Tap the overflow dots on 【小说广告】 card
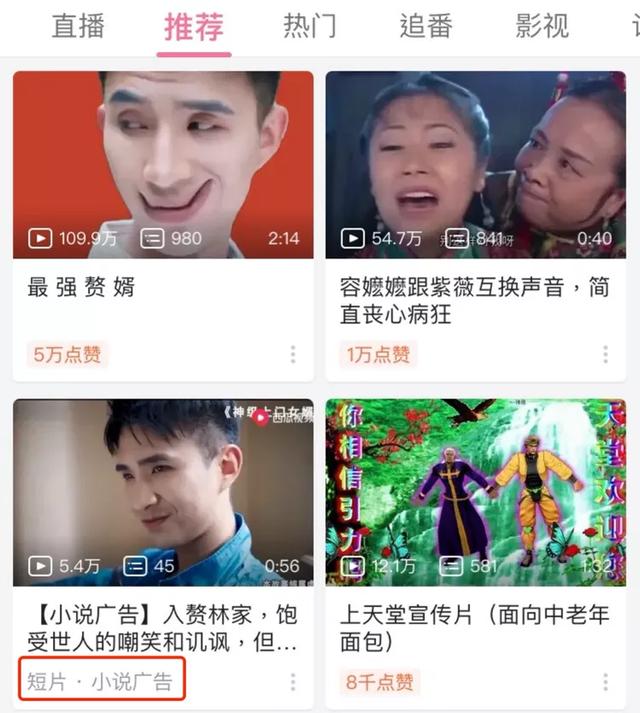Screen dimensions: 640x713 (x=293, y=682)
